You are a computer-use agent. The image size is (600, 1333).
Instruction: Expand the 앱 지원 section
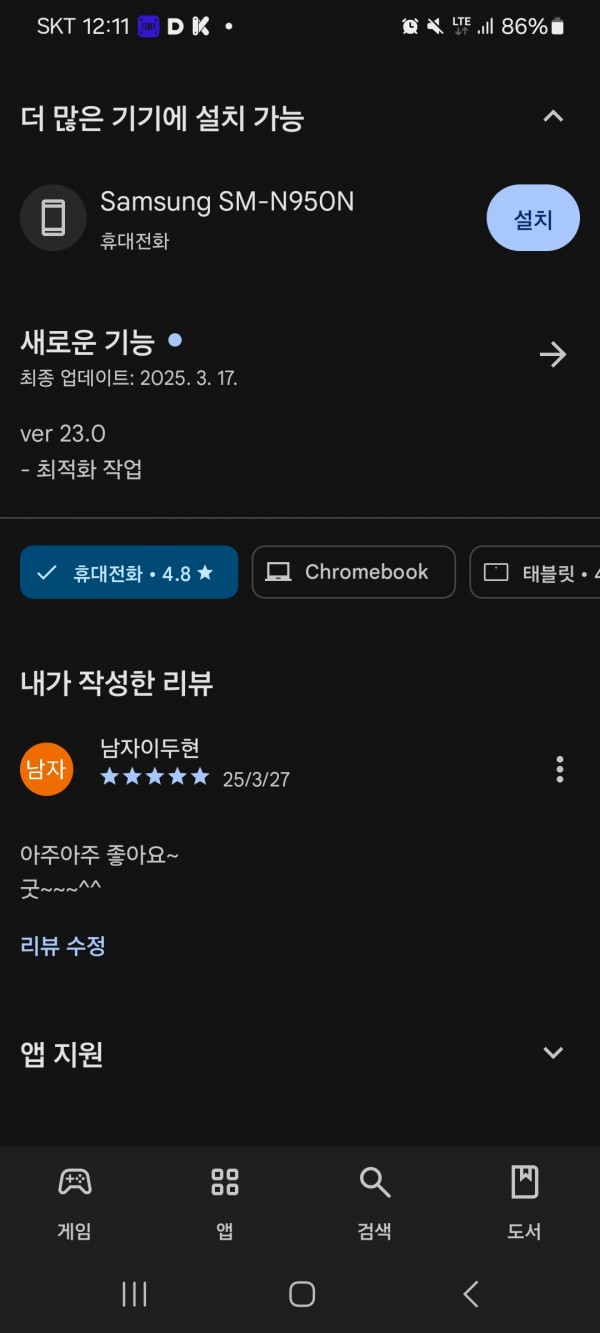click(553, 1052)
